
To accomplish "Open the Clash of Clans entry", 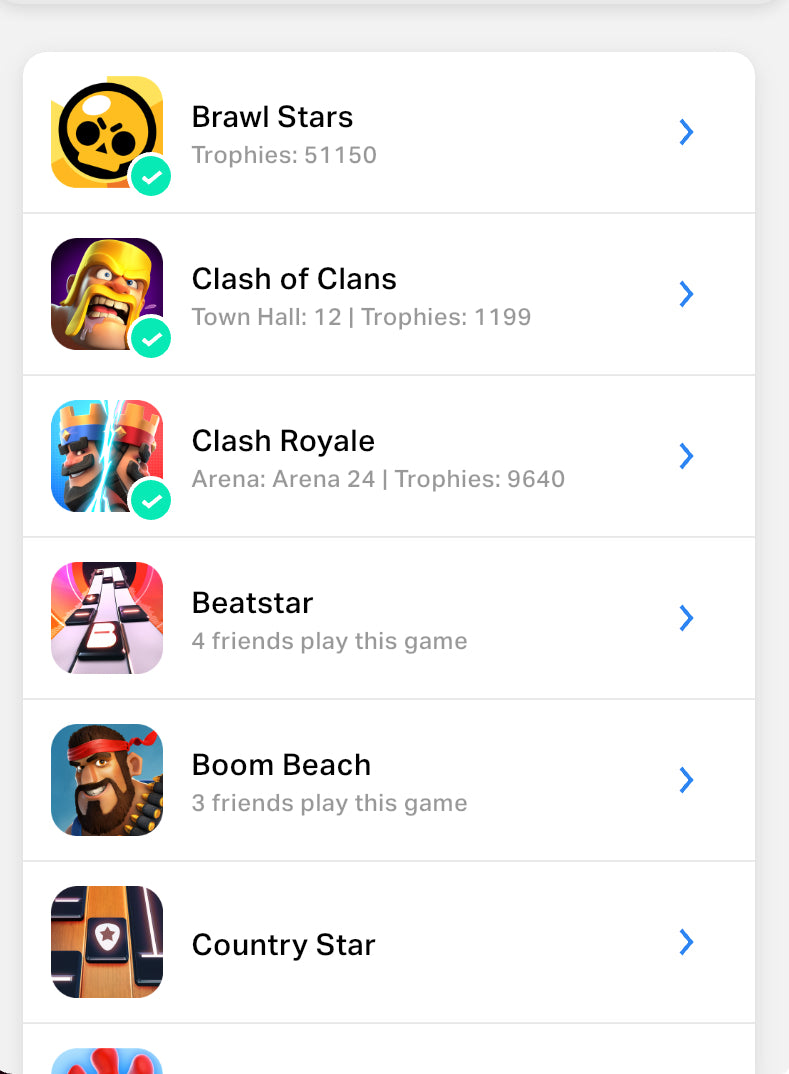I will pos(388,294).
